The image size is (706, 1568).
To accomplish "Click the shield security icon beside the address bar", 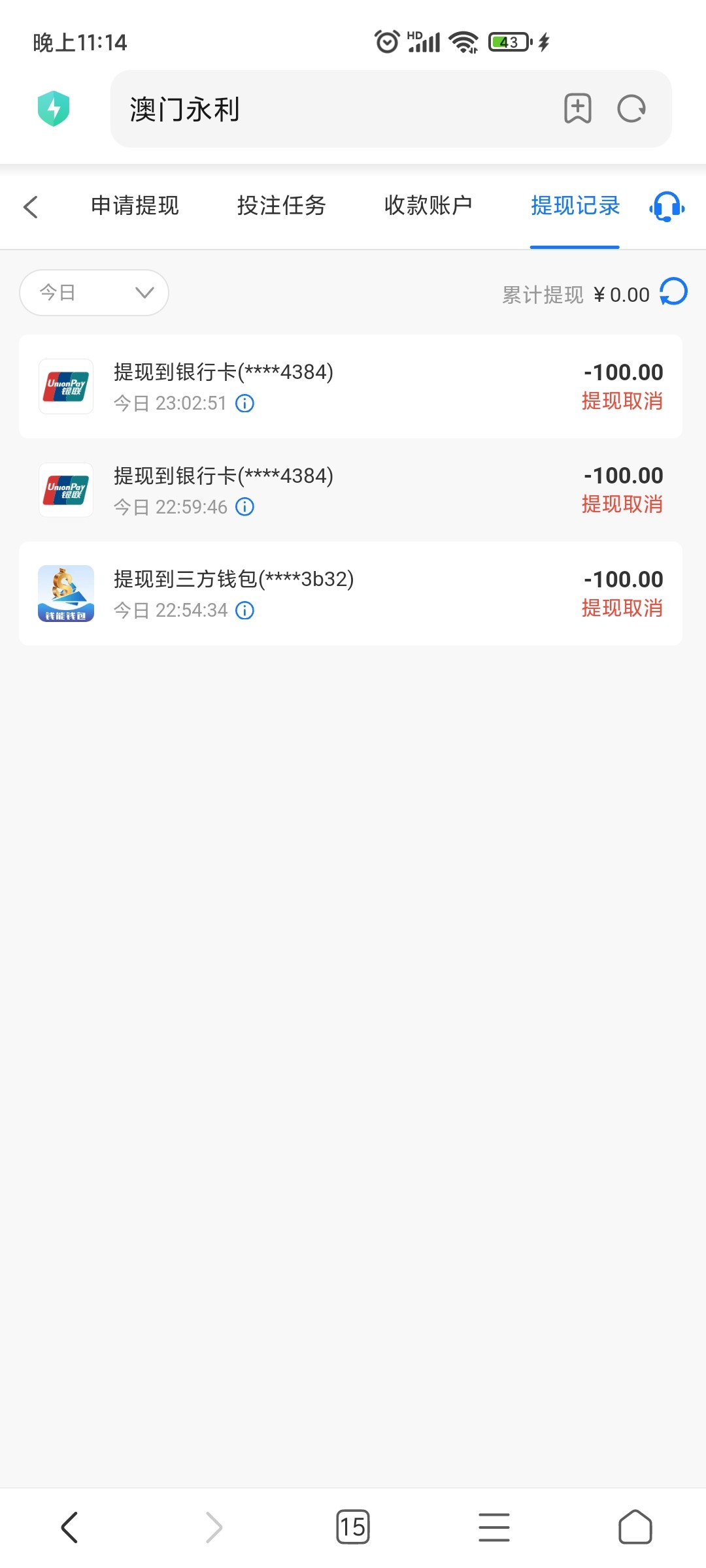I will tap(55, 109).
